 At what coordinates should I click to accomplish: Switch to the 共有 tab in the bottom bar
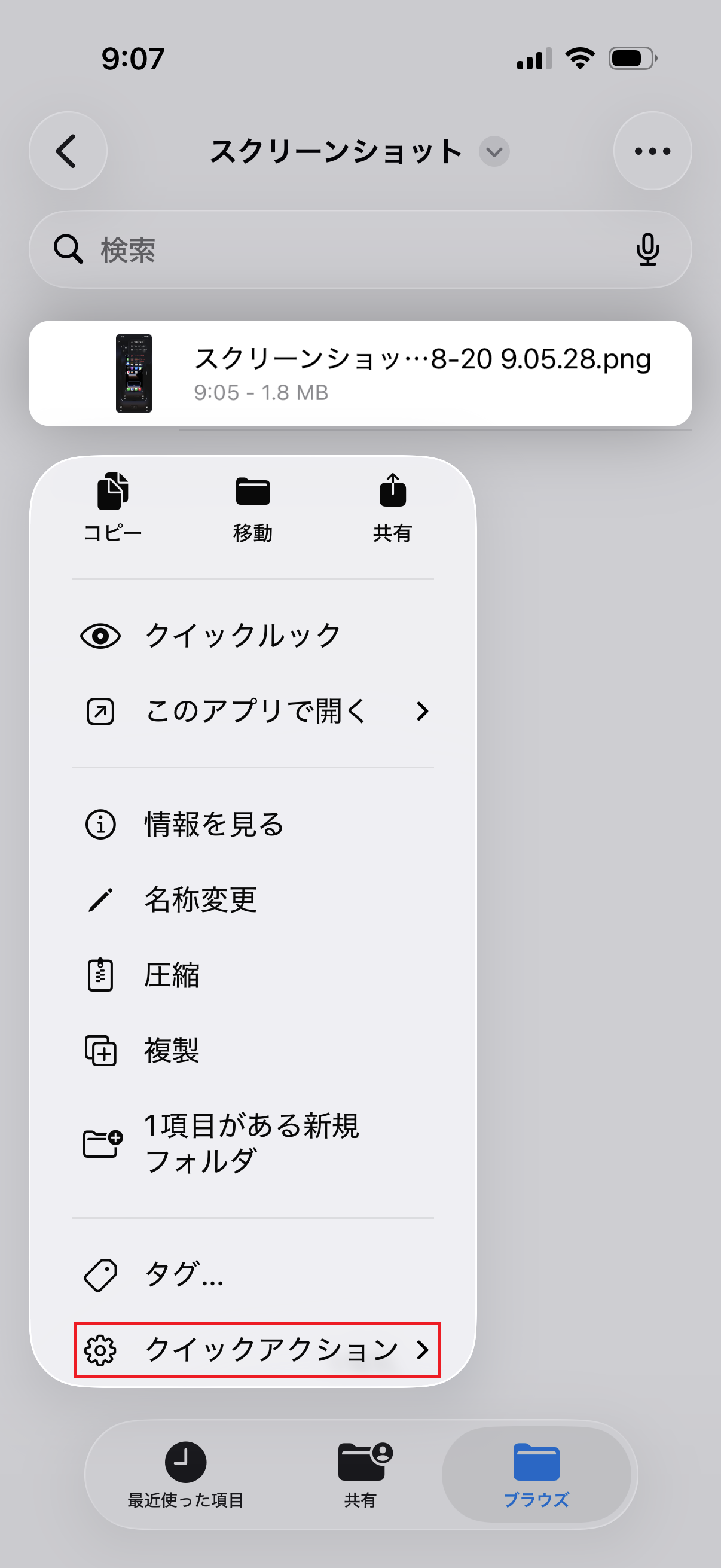coord(361,1475)
